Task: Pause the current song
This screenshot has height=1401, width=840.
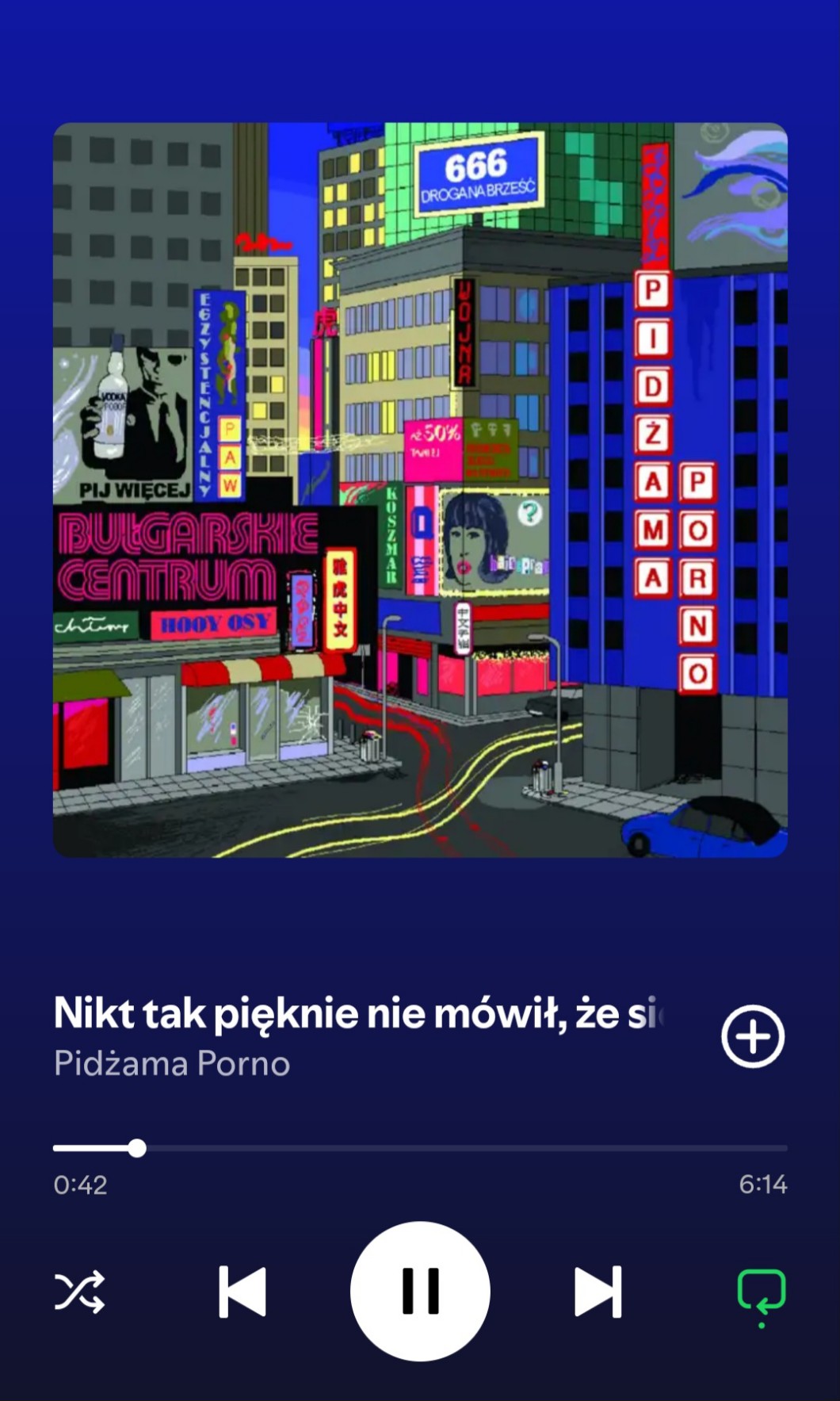Action: pyautogui.click(x=420, y=1291)
